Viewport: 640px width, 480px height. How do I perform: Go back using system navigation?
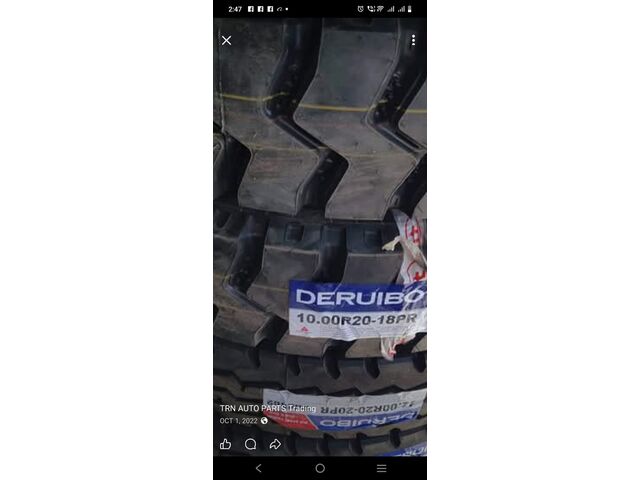pos(259,468)
